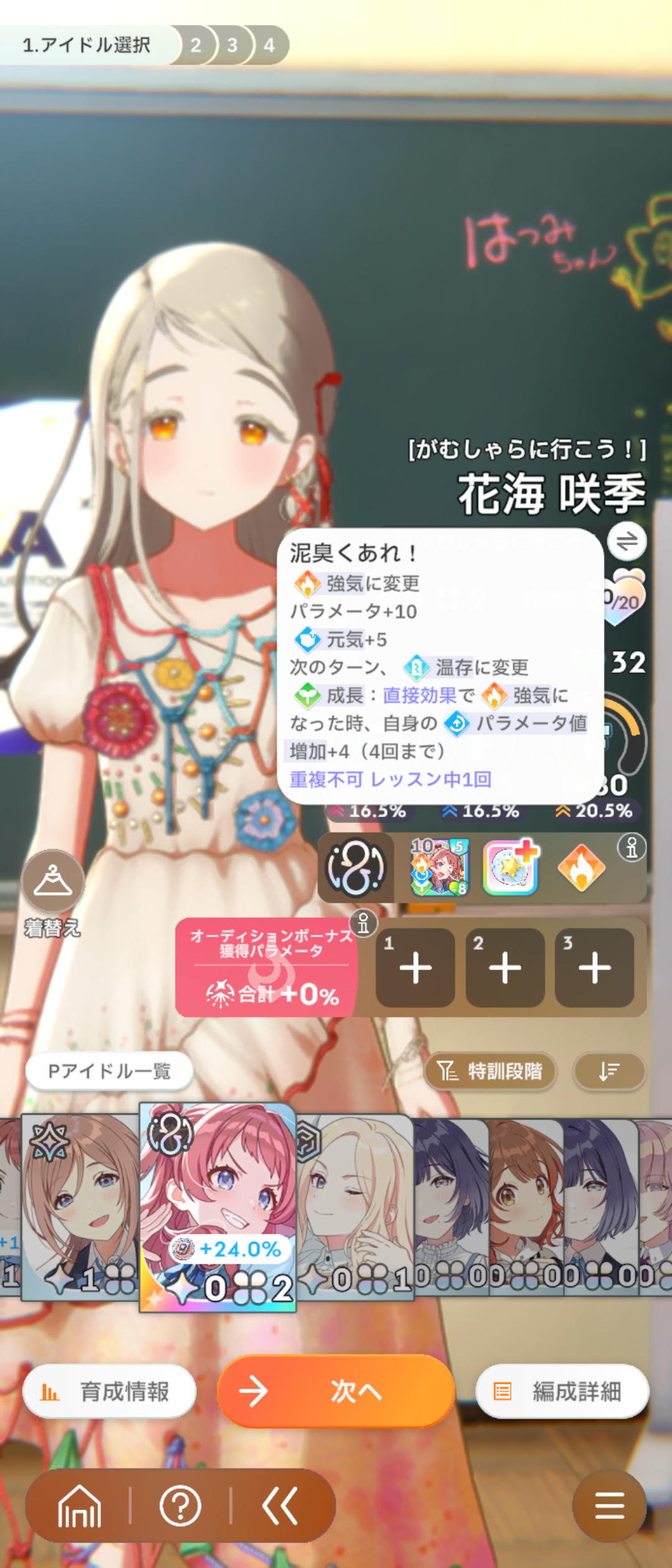Show audition bonus info

click(364, 923)
